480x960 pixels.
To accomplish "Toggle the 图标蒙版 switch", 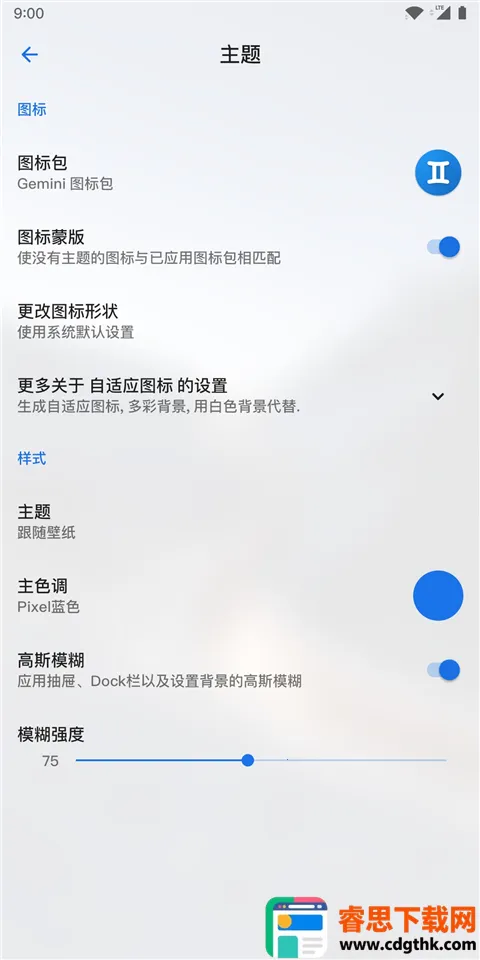I will 443,247.
